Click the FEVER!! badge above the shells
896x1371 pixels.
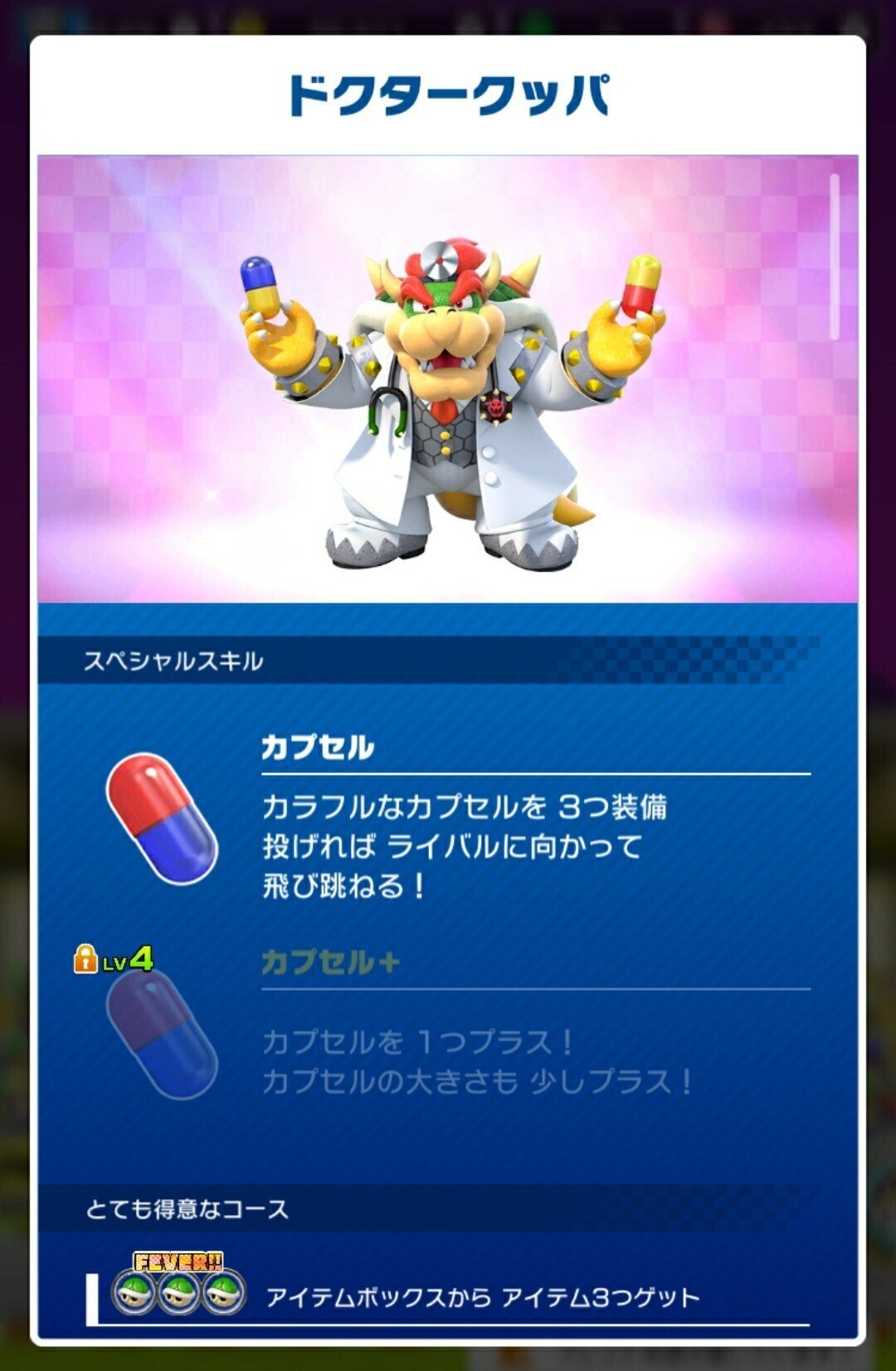coord(178,1261)
